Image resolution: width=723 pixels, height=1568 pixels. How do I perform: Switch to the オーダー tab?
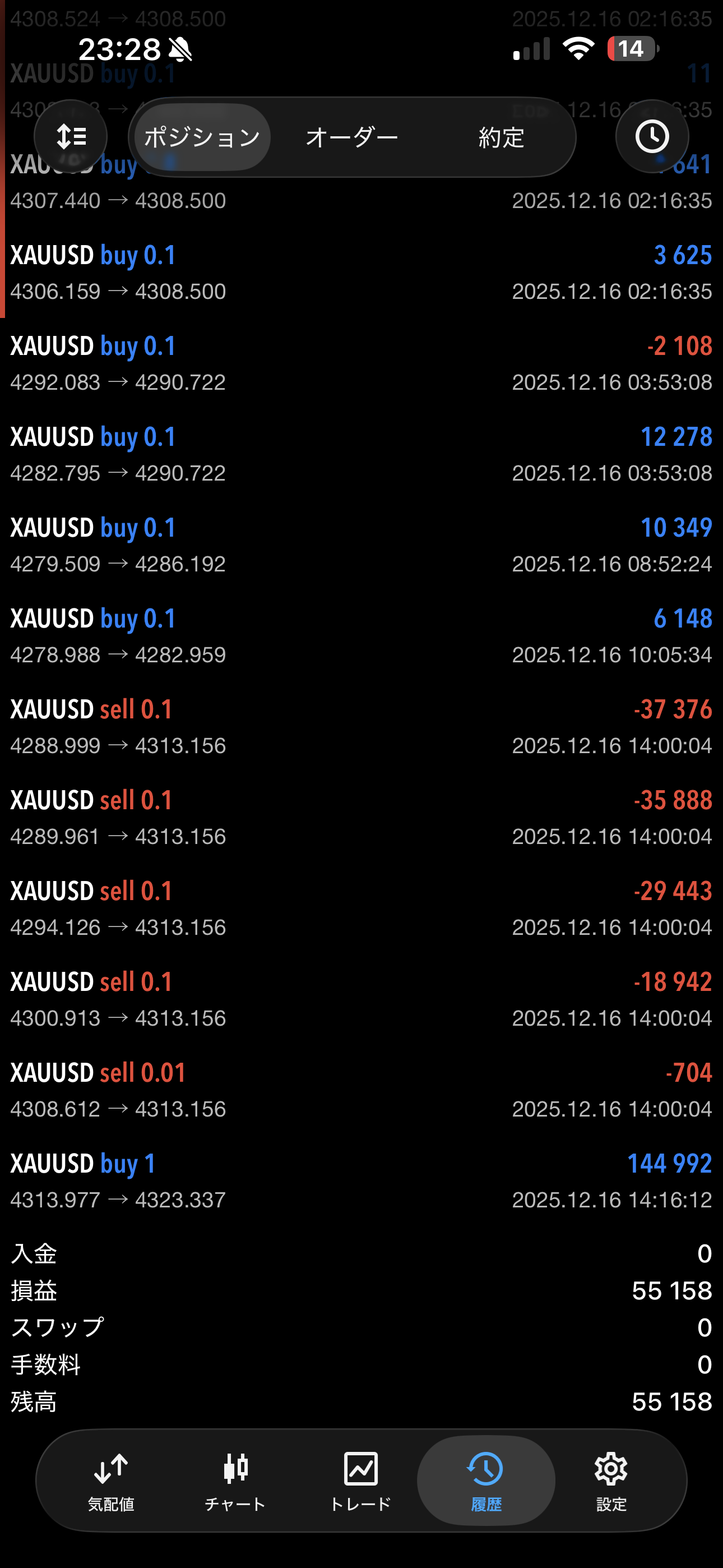tap(352, 137)
